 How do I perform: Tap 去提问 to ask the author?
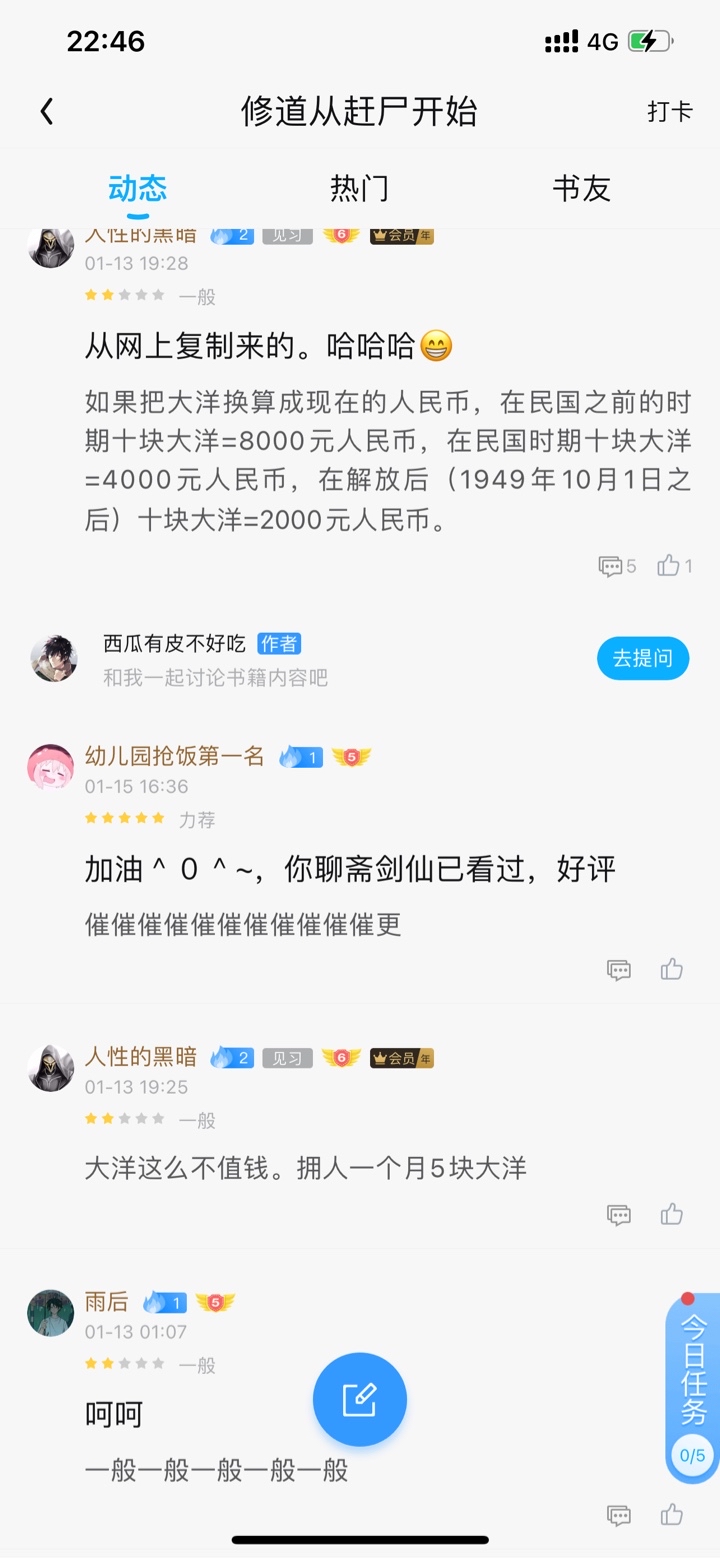(643, 658)
